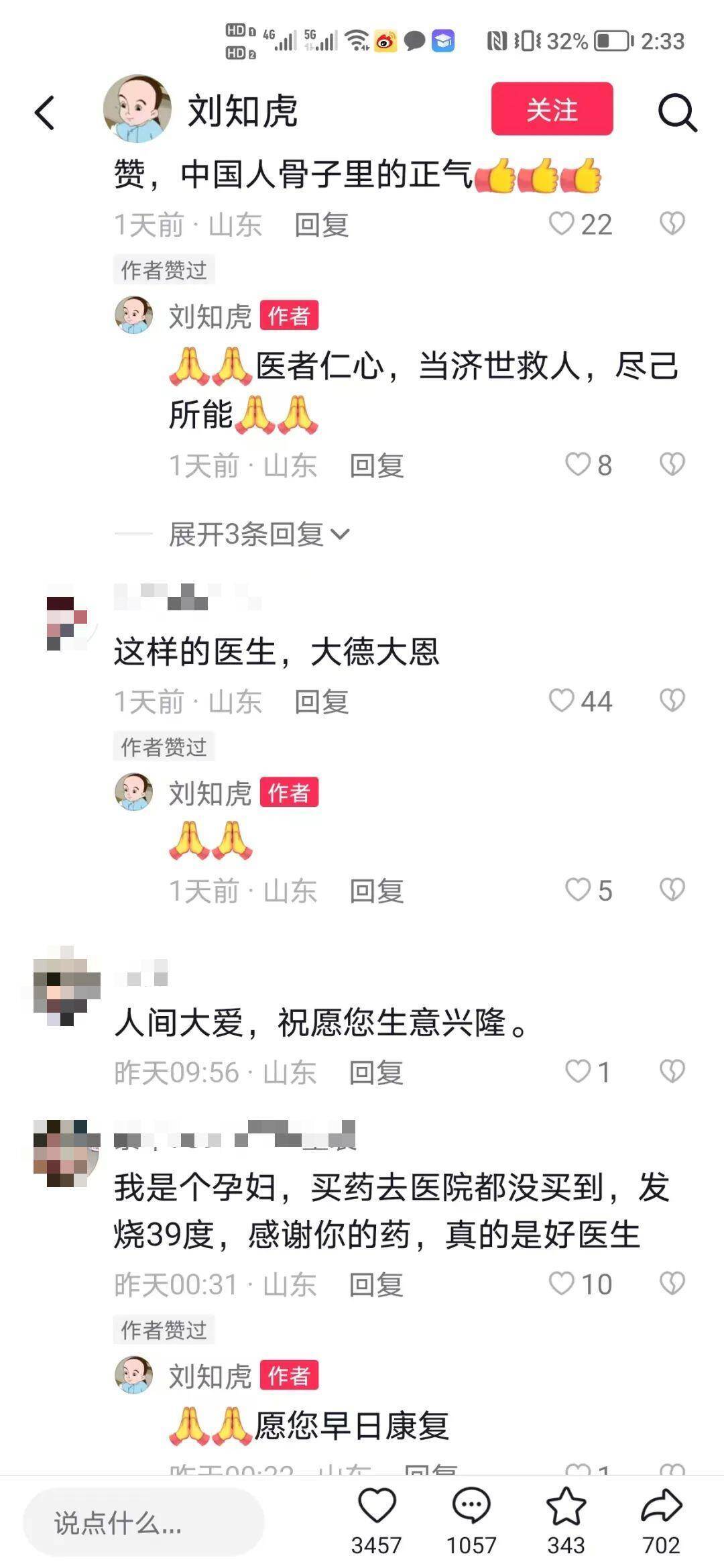Reply to the 这样的医生，大德大恩 comment
Screen dimensions: 724x1568
click(x=321, y=702)
